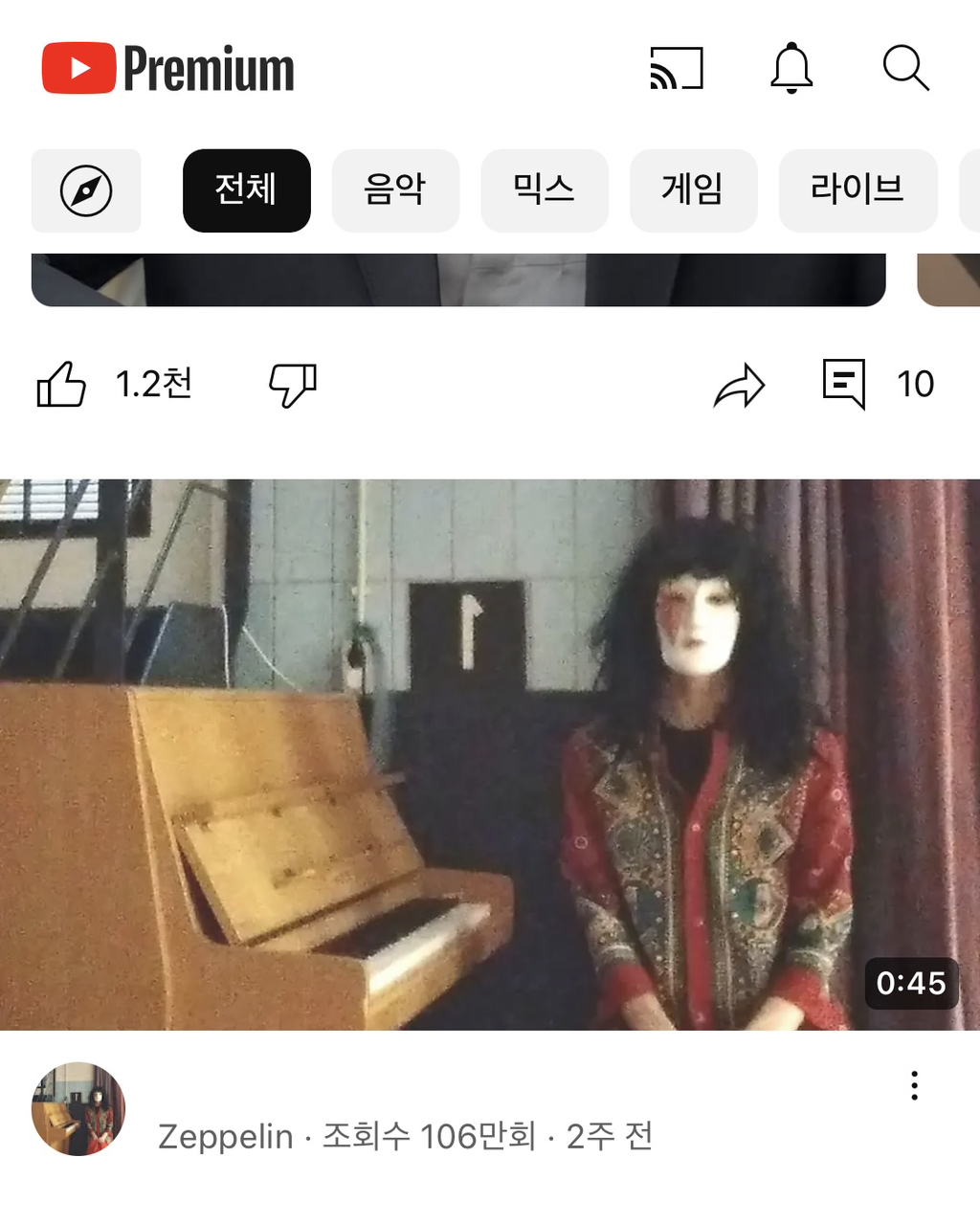
Task: Open the notifications bell
Action: [791, 69]
